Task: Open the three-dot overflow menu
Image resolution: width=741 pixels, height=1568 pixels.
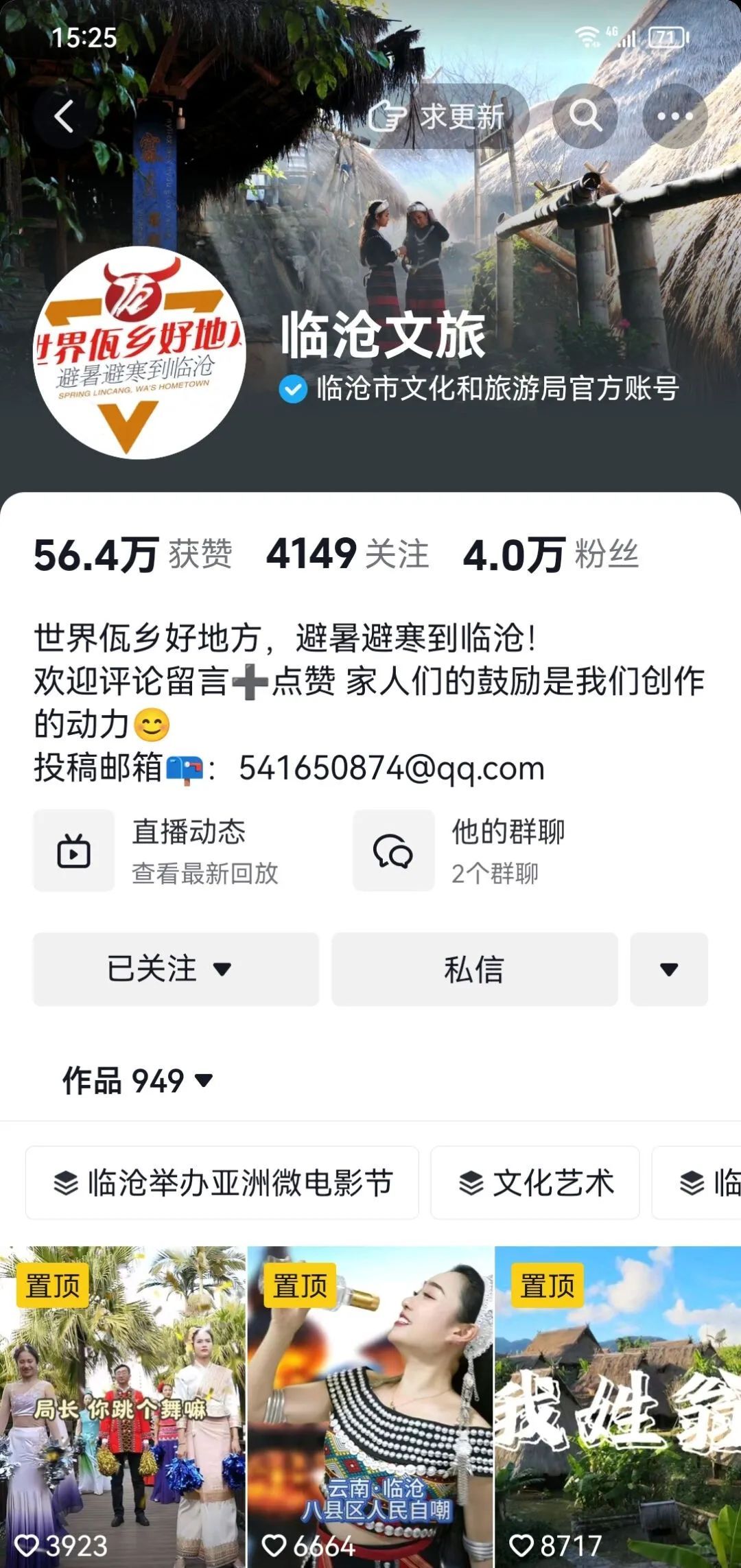Action: pos(675,116)
